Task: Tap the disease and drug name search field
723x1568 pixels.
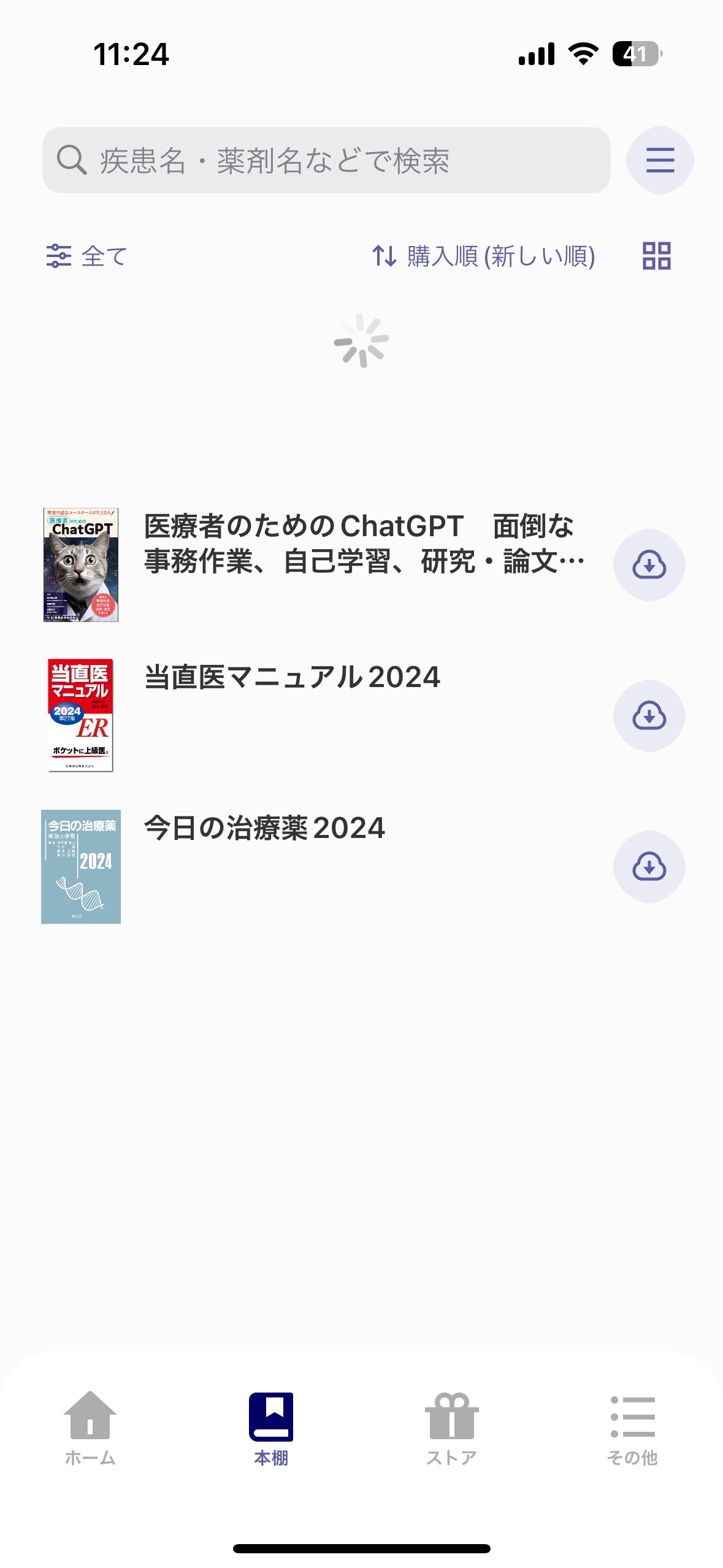Action: [x=326, y=160]
